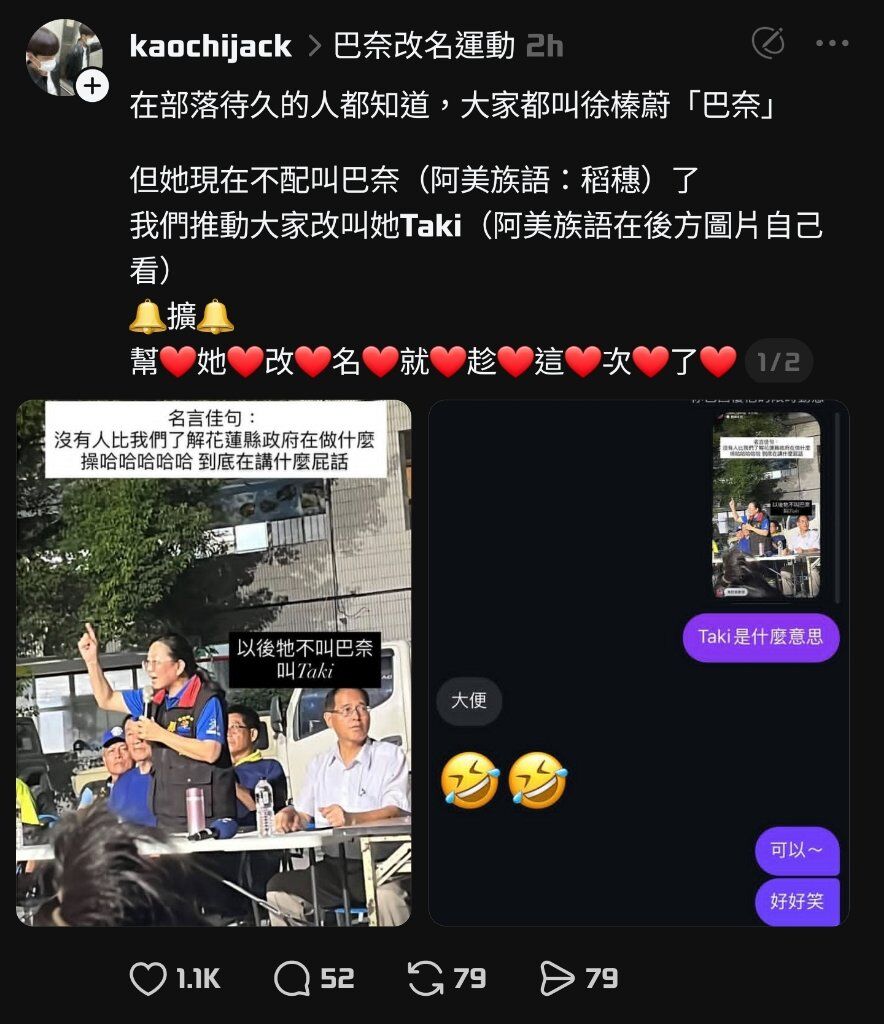884x1024 pixels.
Task: Share this post with the send icon
Action: 558,978
